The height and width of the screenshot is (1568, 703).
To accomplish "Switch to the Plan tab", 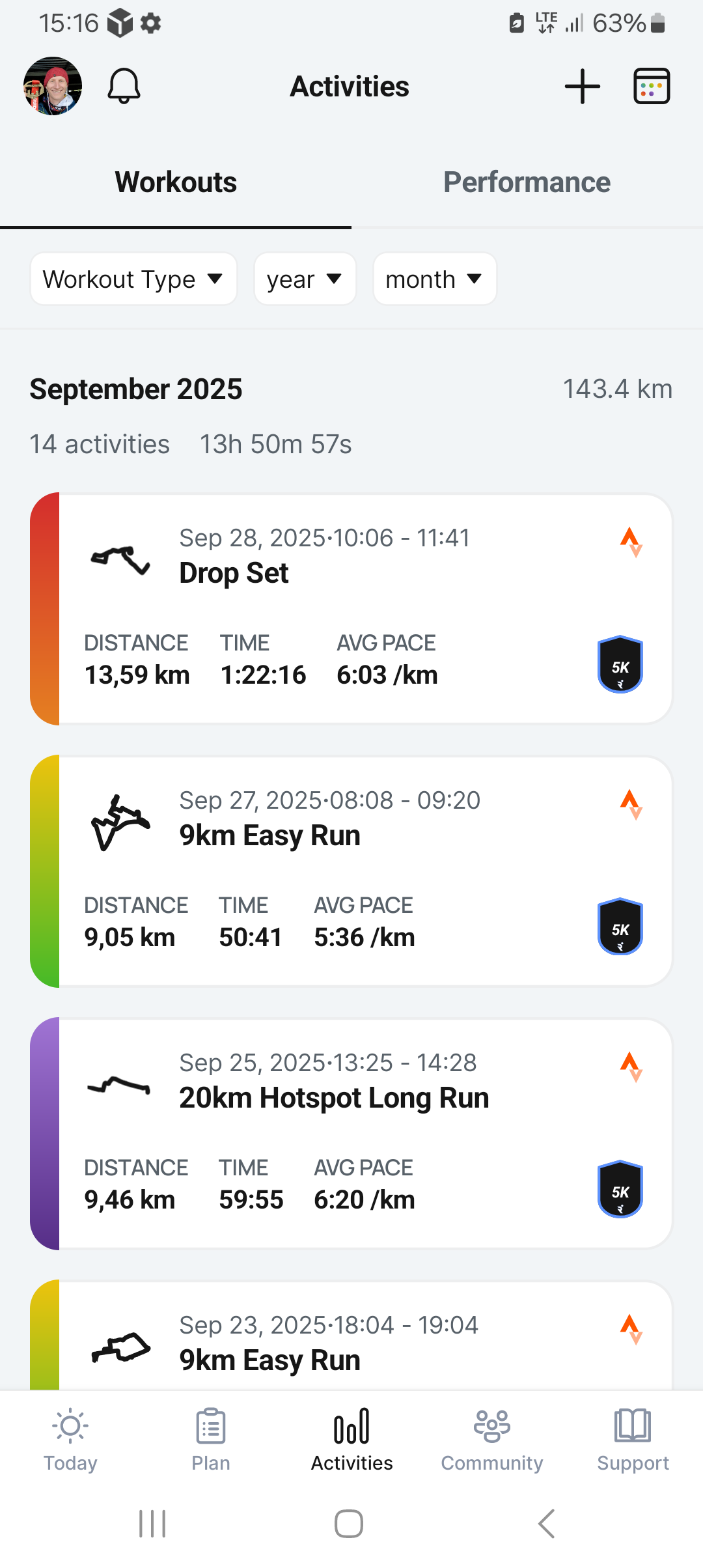I will (x=211, y=1439).
